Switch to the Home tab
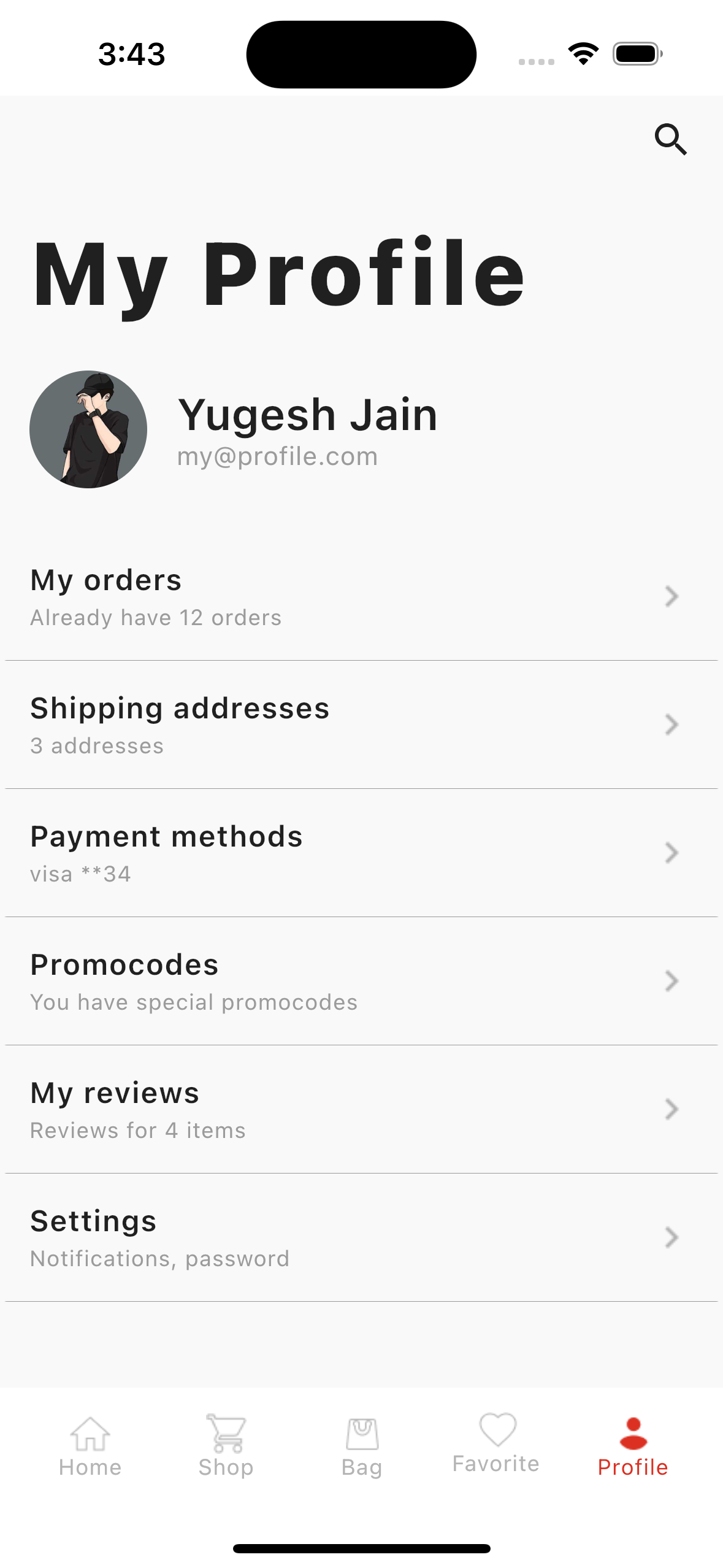 point(90,1447)
